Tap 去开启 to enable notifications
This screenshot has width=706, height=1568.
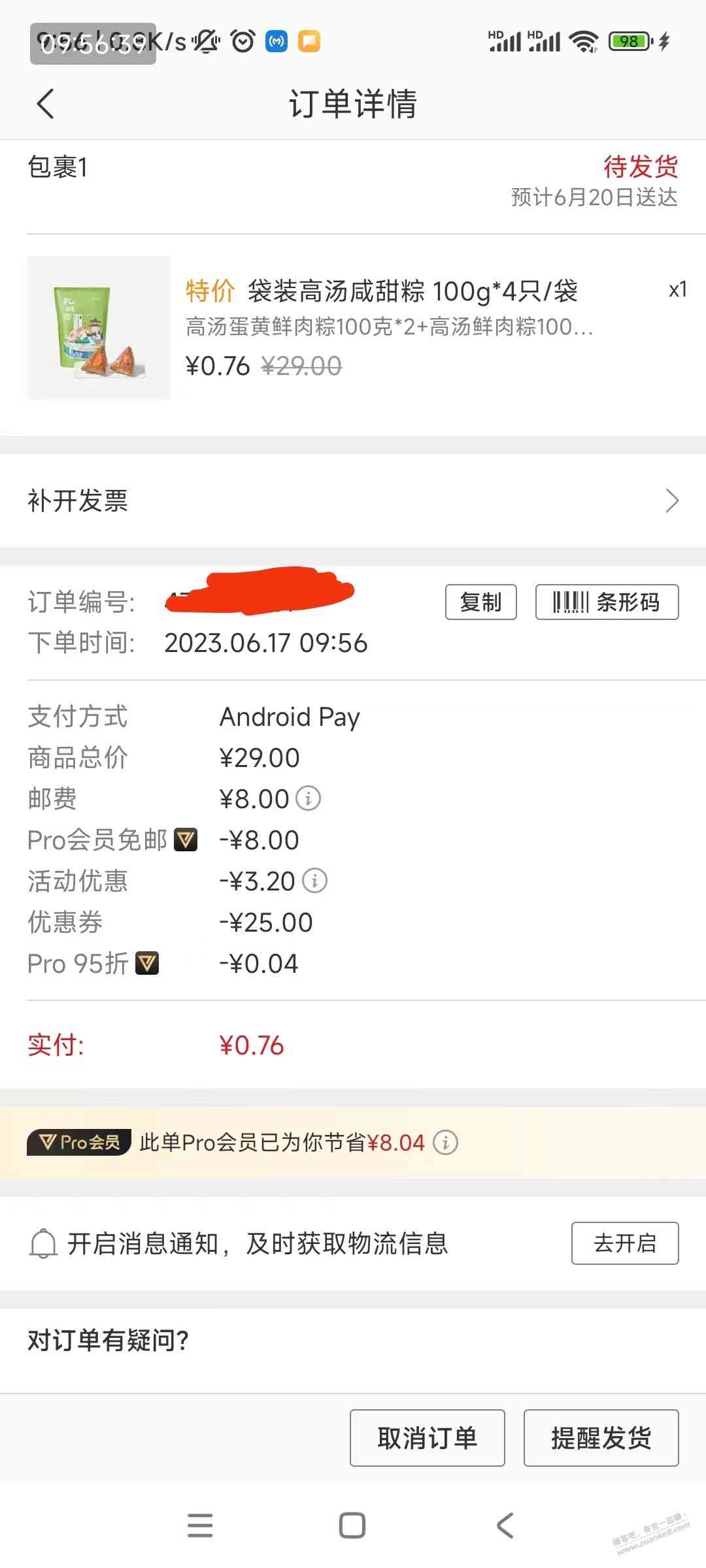[x=624, y=1243]
